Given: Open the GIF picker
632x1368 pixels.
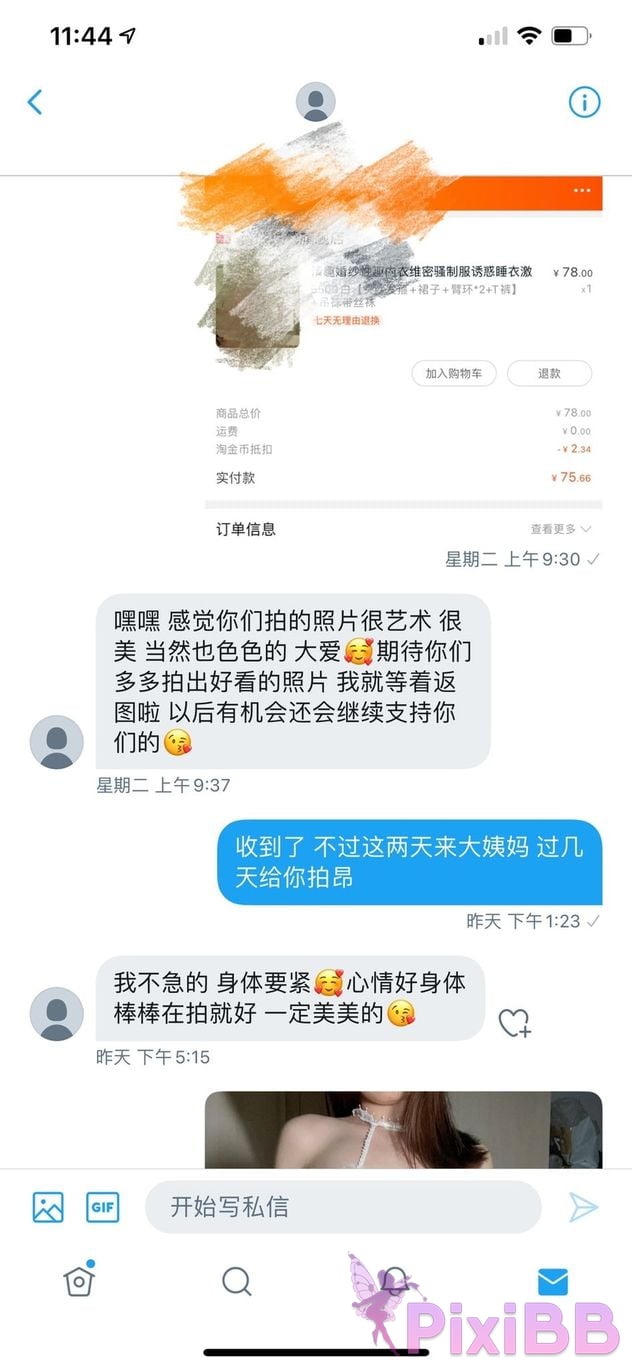Looking at the screenshot, I should pos(103,1207).
